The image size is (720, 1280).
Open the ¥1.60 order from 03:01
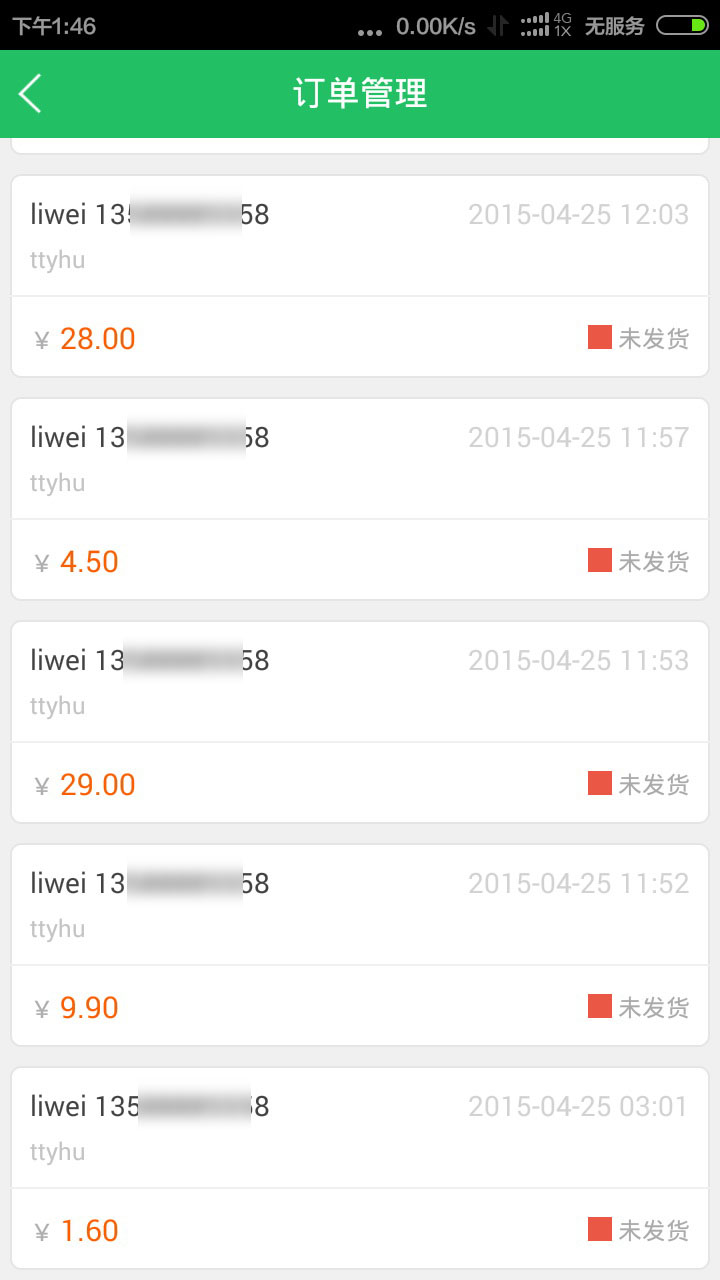pos(360,1168)
